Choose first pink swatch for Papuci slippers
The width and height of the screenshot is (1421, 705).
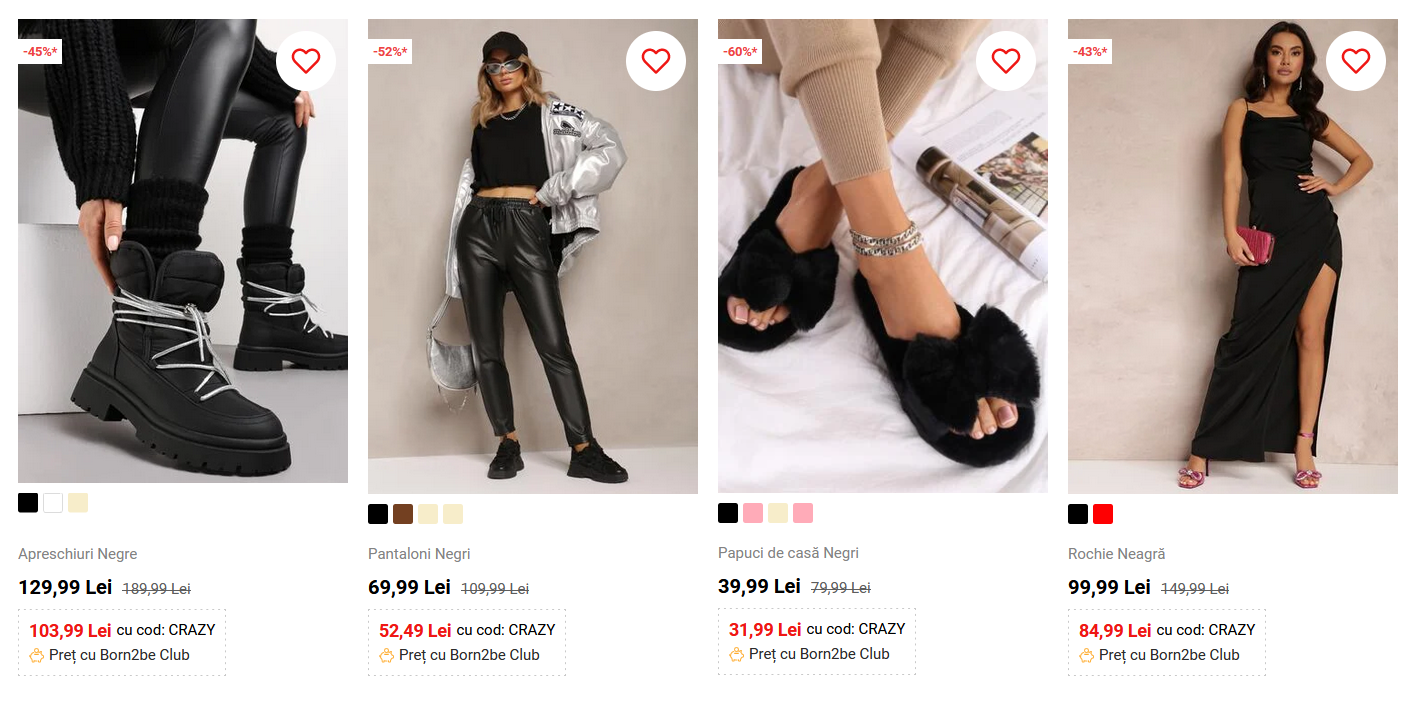click(x=753, y=513)
